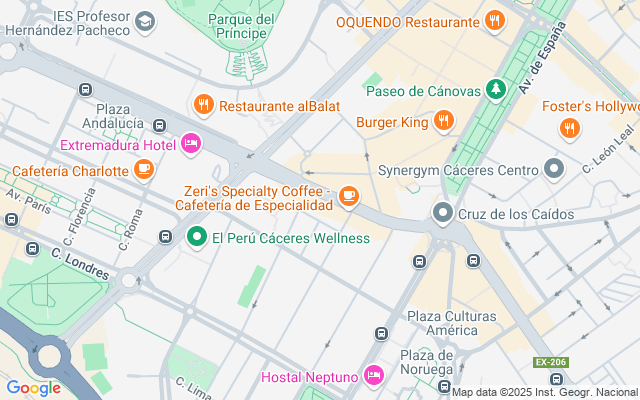
Task: Open Foster's Hollywood restaurant pin
Action: [x=569, y=127]
